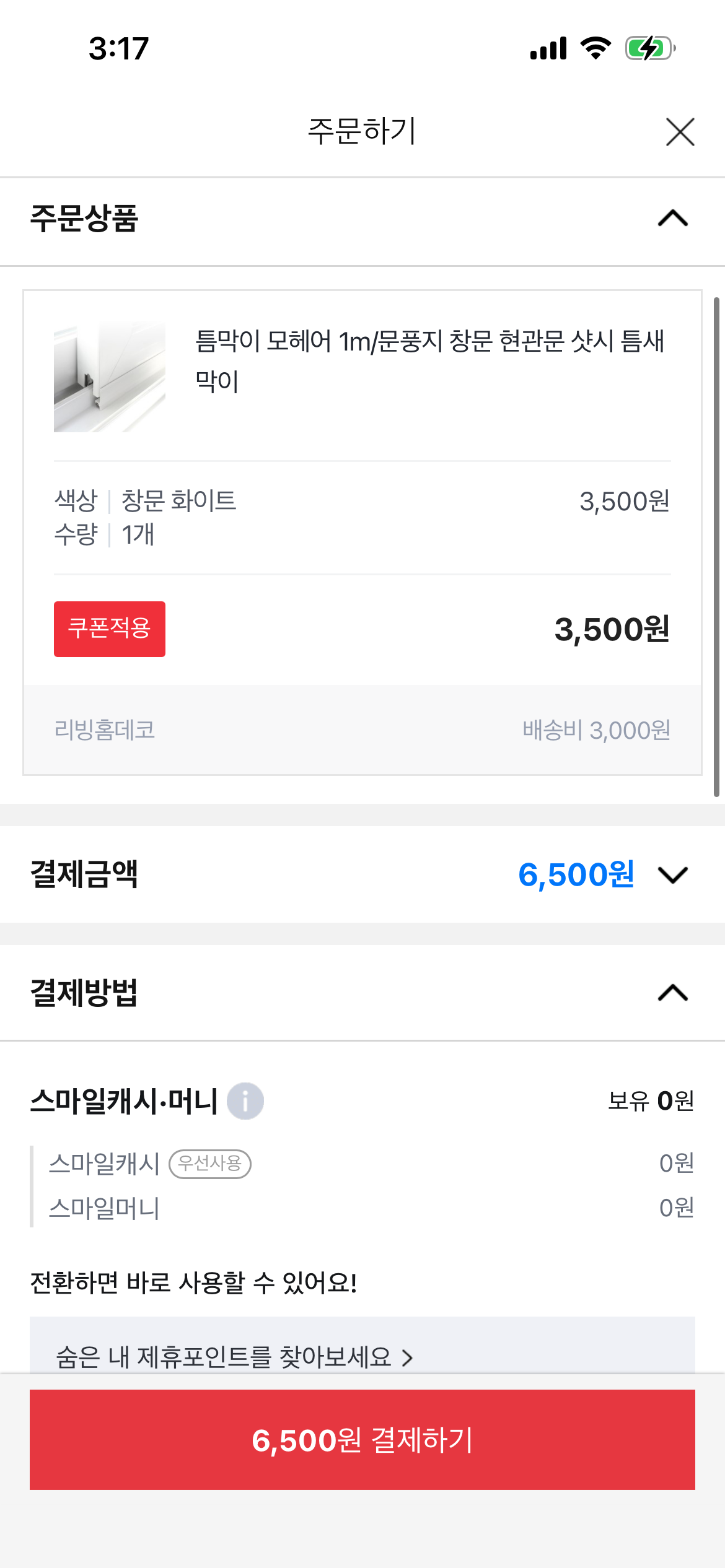Collapse the 주문상품 section
The height and width of the screenshot is (1568, 725).
[x=672, y=219]
